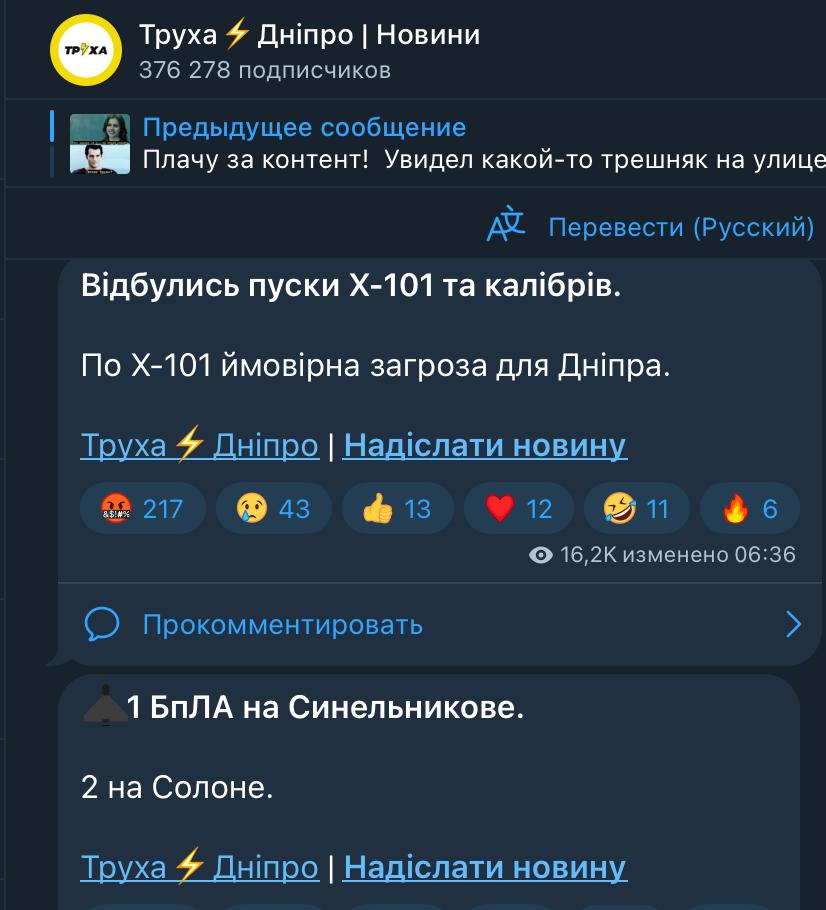Add the red heart reaction showing 12

(518, 509)
